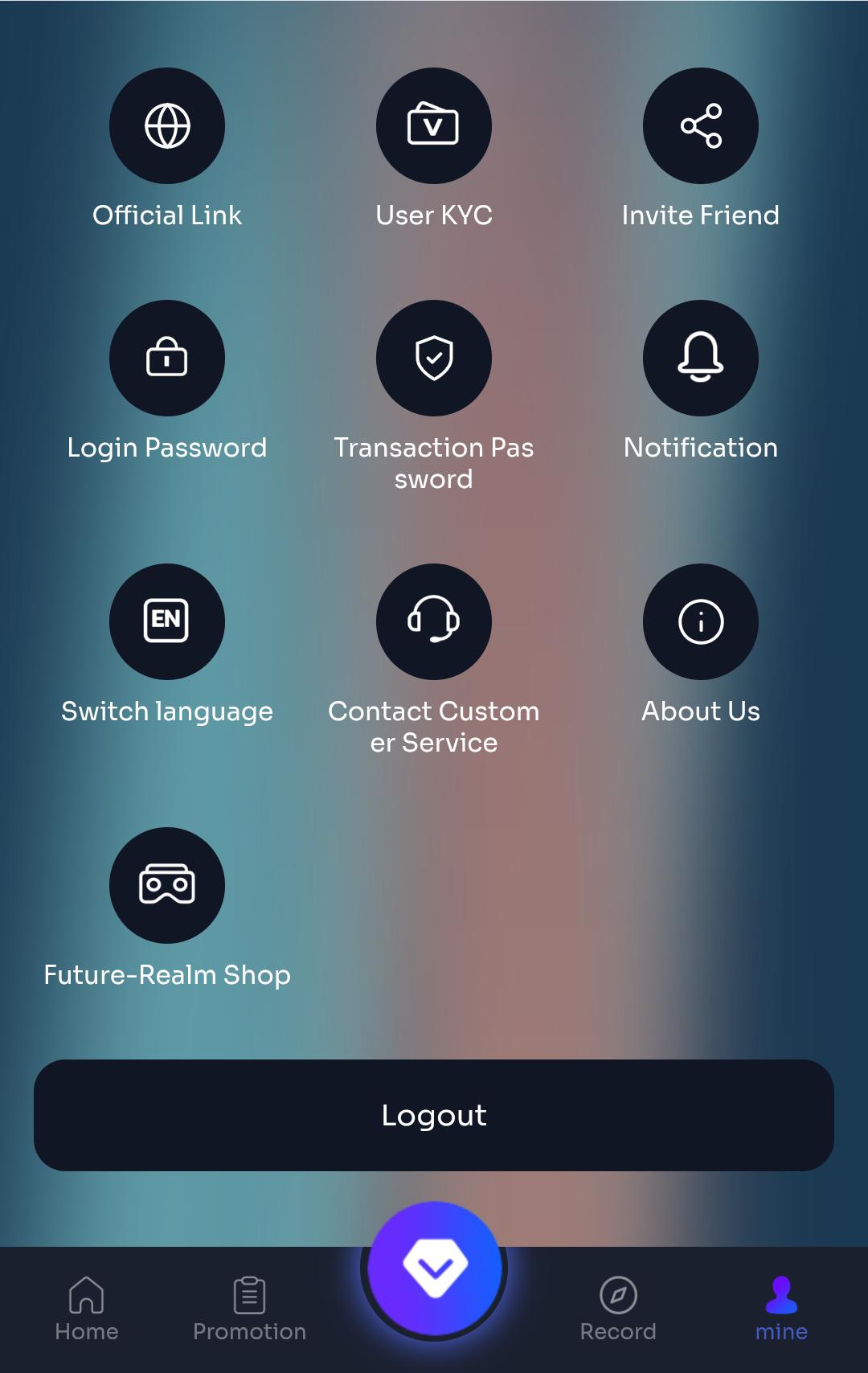Click the Invite Friend text label
868x1373 pixels.
coord(701,215)
